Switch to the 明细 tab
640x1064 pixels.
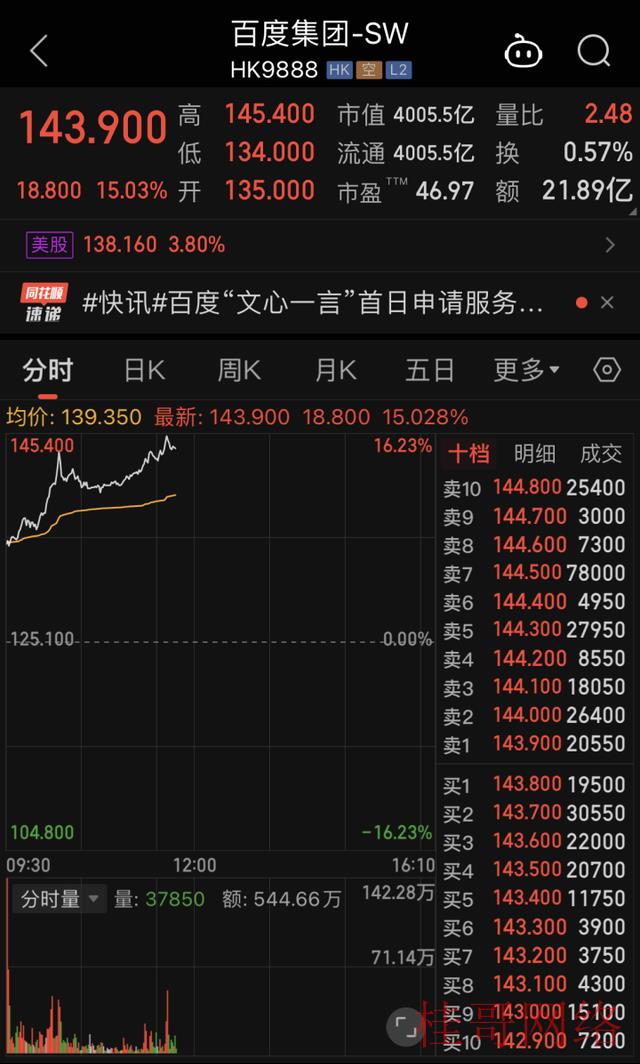(x=535, y=454)
